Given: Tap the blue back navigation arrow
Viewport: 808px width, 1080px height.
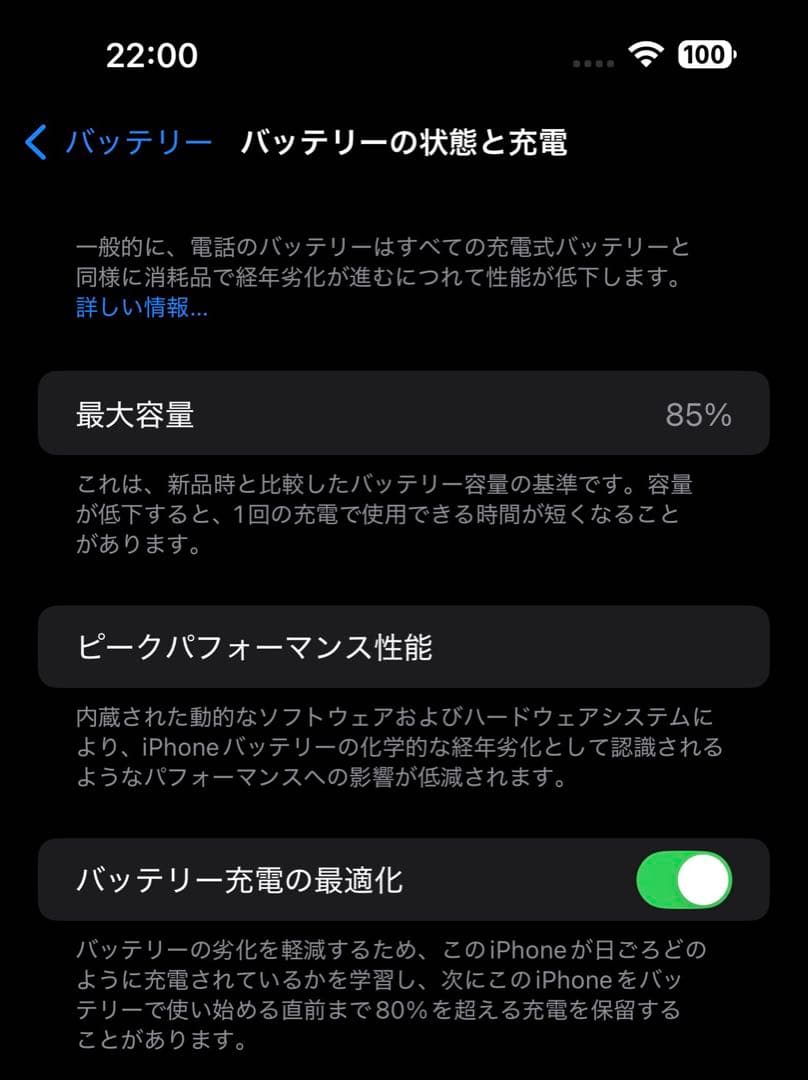Looking at the screenshot, I should click(x=35, y=143).
